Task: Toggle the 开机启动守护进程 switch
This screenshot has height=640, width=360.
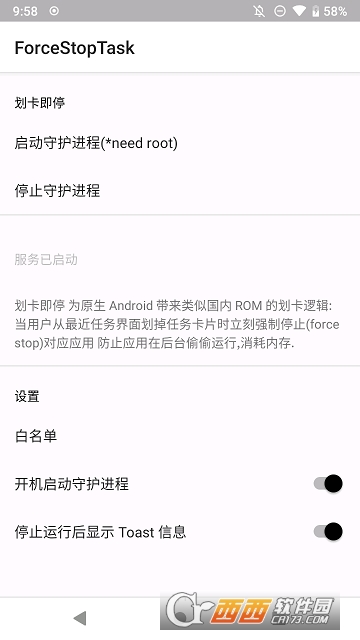Action: [328, 484]
